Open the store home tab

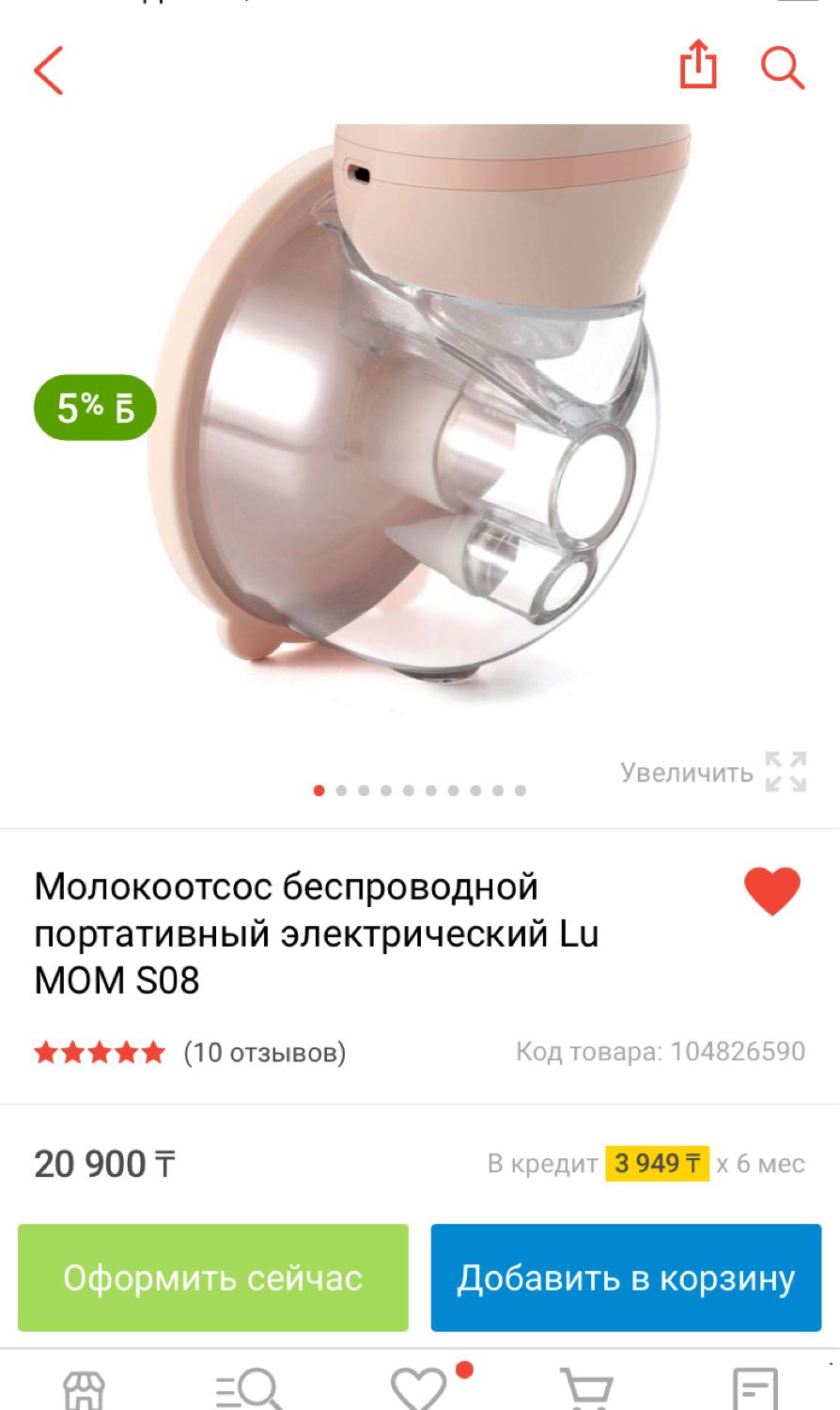[x=84, y=1389]
